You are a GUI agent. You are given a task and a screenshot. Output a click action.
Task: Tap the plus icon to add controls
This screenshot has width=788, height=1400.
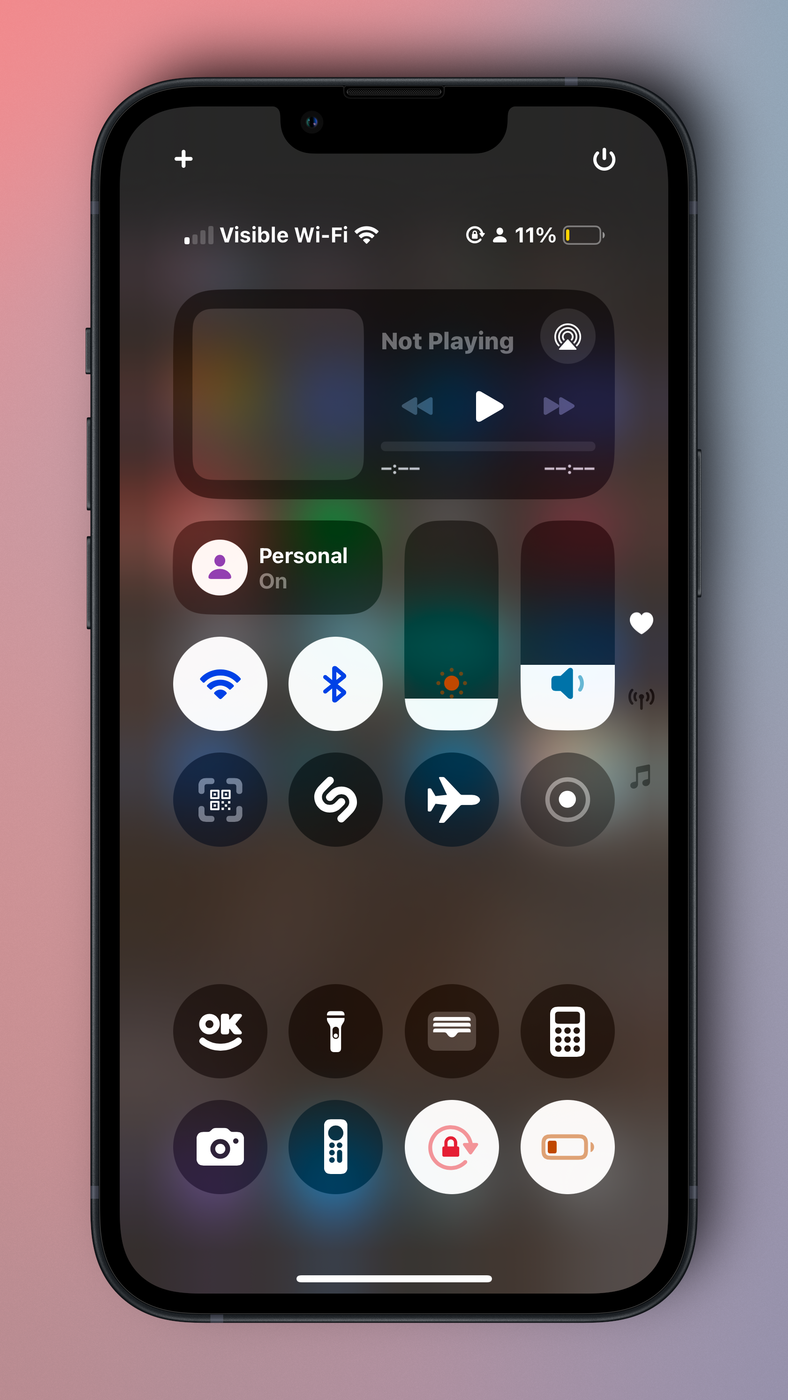[x=184, y=159]
